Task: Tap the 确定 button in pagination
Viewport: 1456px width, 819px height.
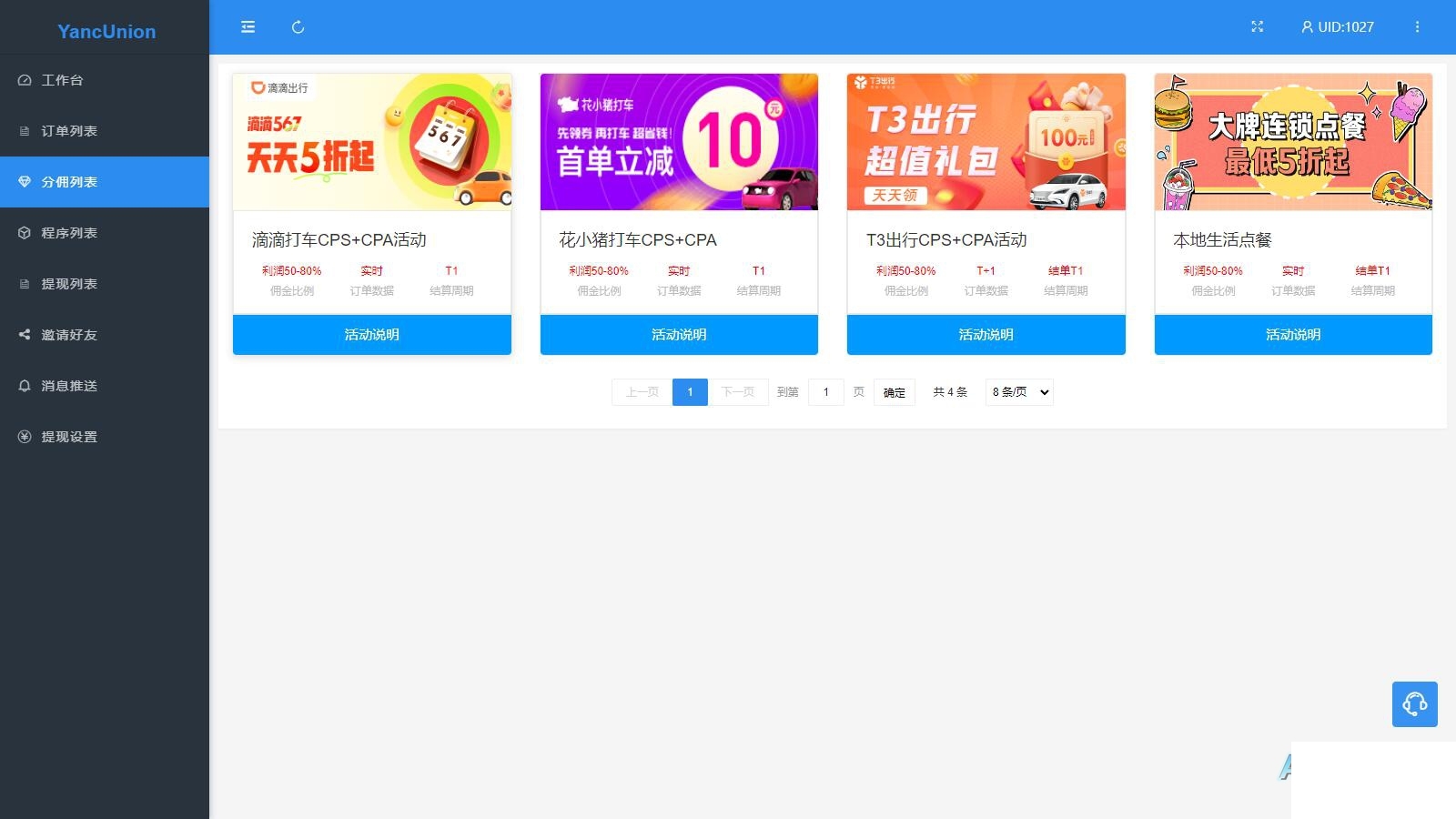Action: (894, 392)
